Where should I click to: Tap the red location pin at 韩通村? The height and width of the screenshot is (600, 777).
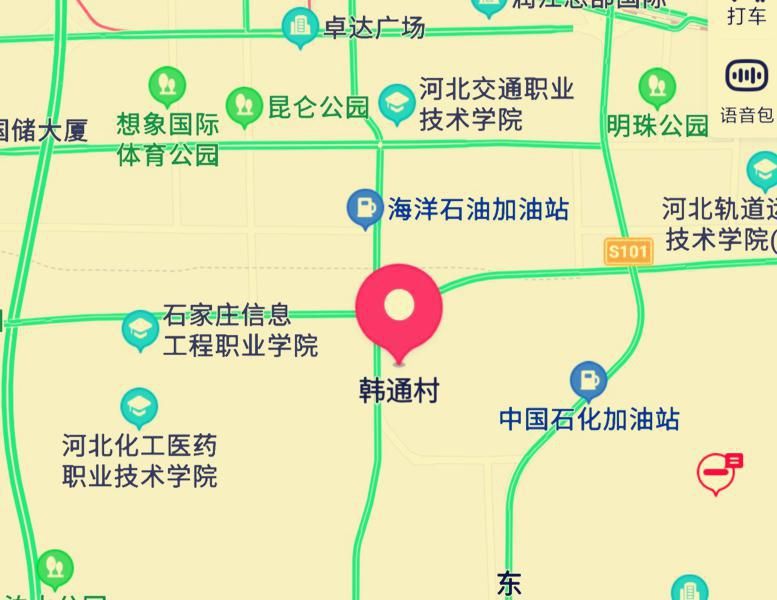(399, 307)
